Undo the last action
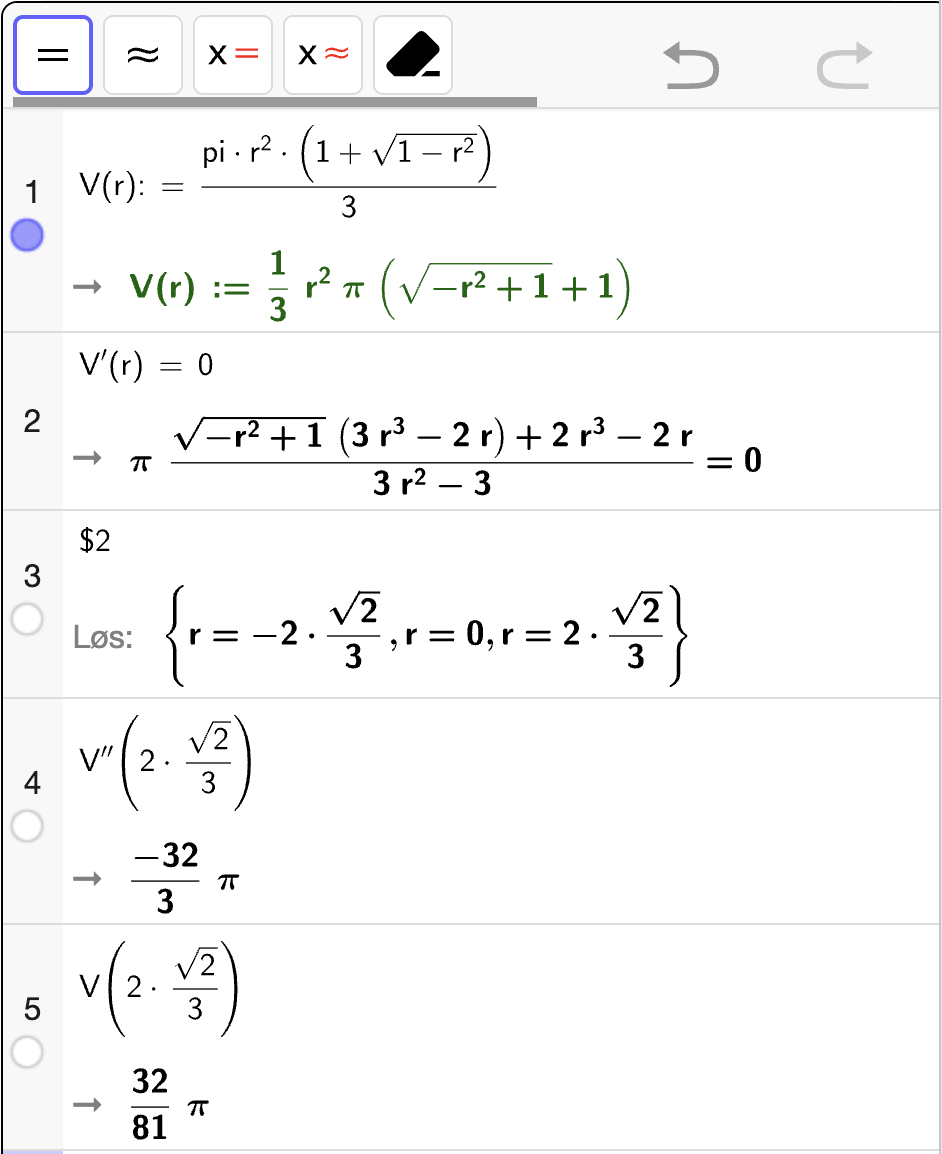Image resolution: width=942 pixels, height=1154 pixels. (691, 66)
